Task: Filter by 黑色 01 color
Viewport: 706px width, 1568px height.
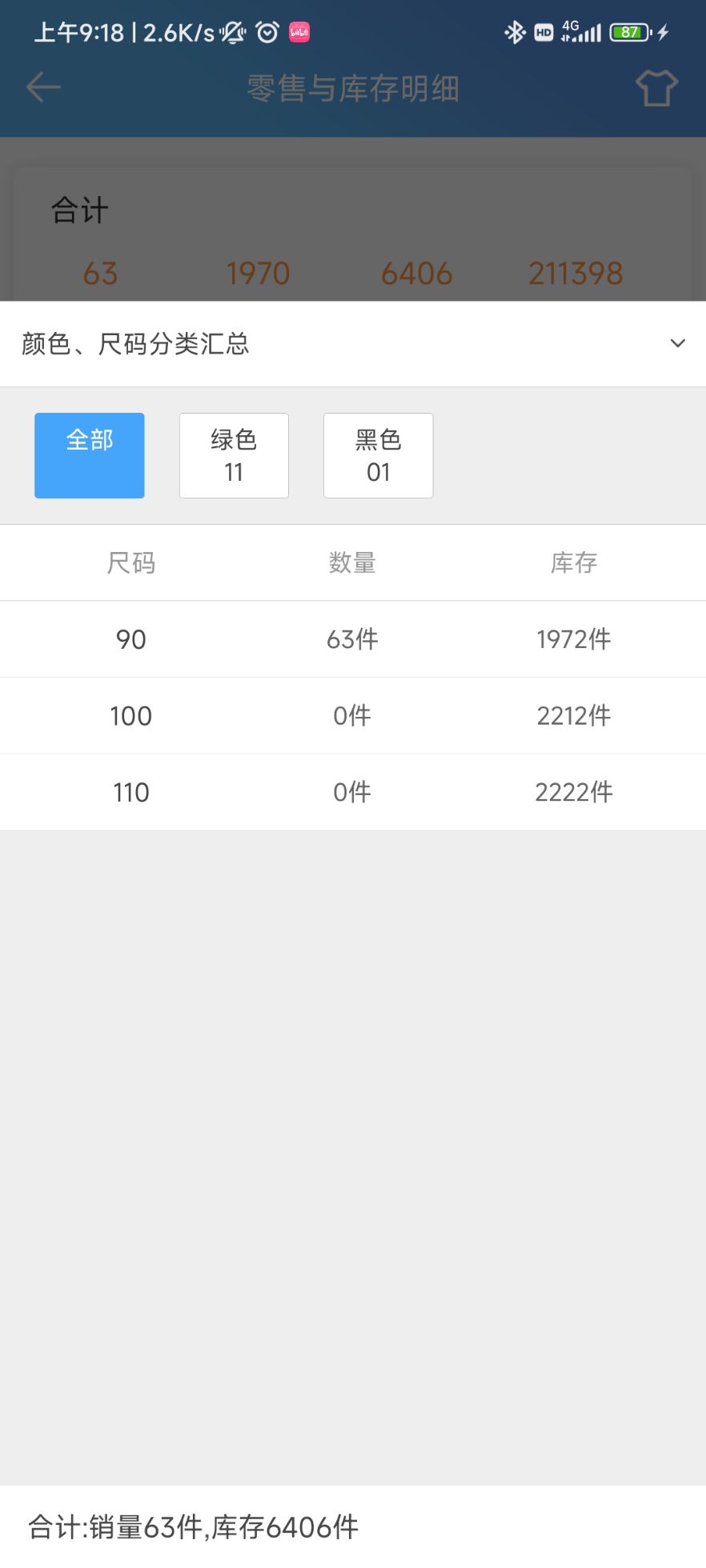Action: coord(378,455)
